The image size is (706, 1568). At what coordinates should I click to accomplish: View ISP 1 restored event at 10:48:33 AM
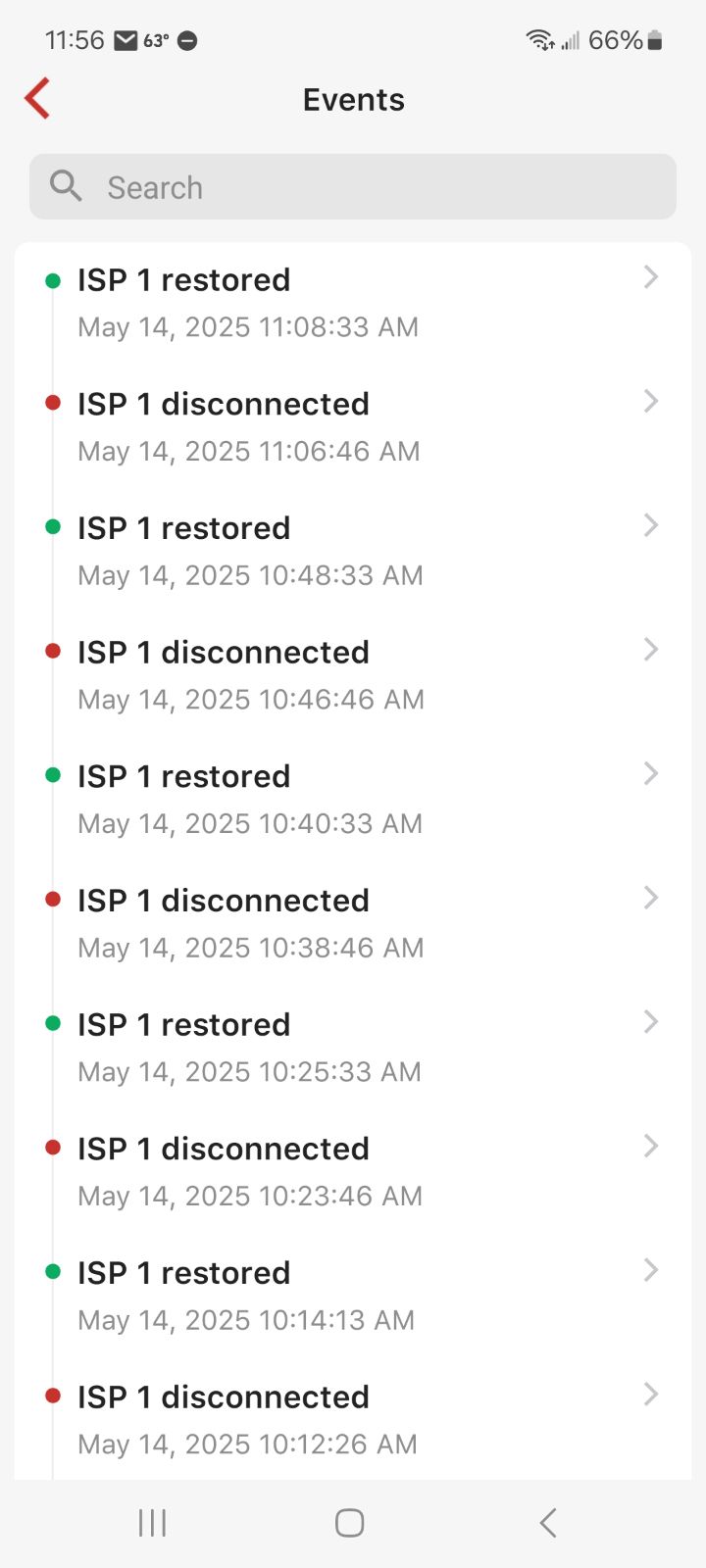[353, 551]
